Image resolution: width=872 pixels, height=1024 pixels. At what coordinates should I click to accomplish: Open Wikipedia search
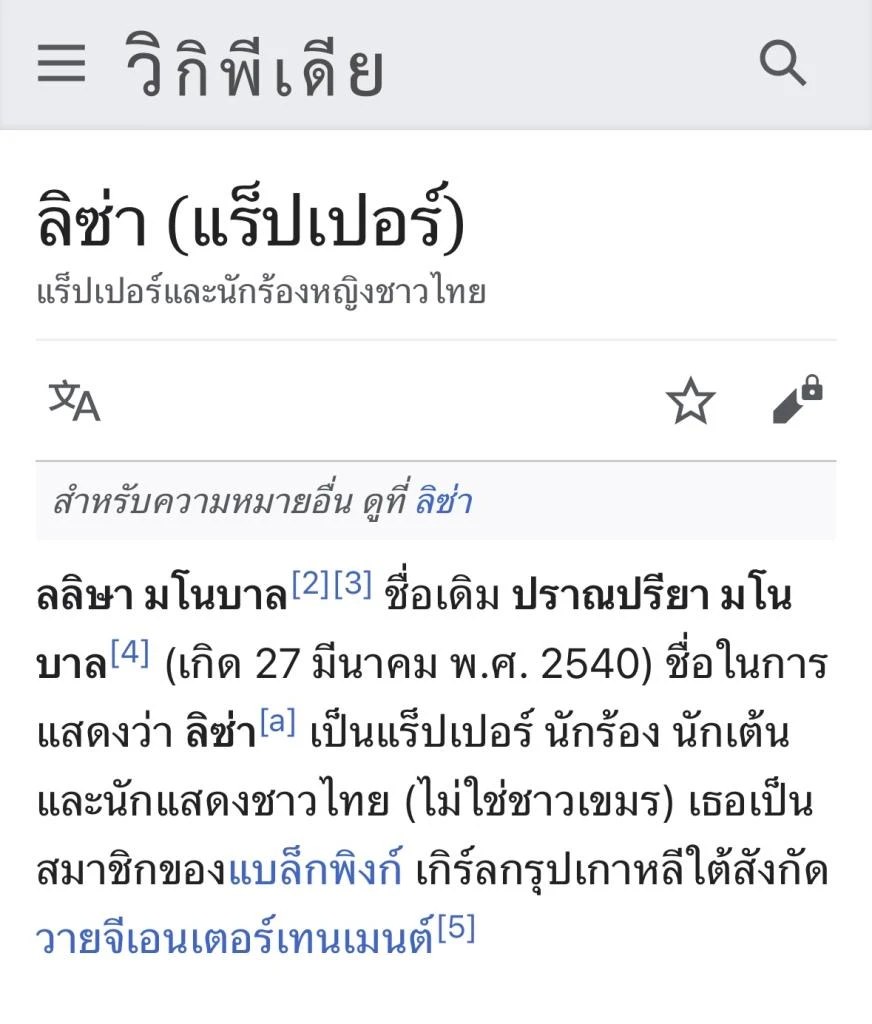[782, 65]
